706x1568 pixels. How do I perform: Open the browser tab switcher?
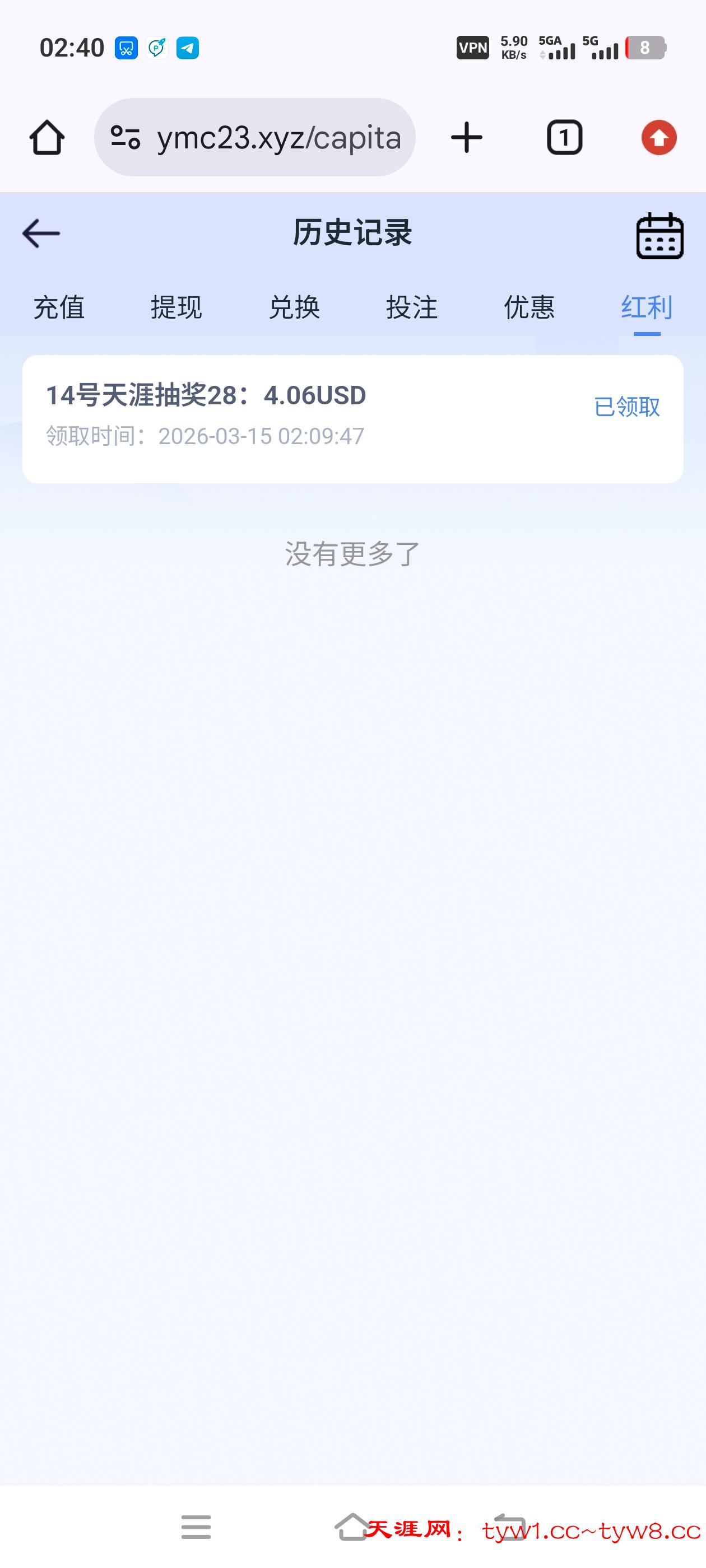[x=564, y=138]
